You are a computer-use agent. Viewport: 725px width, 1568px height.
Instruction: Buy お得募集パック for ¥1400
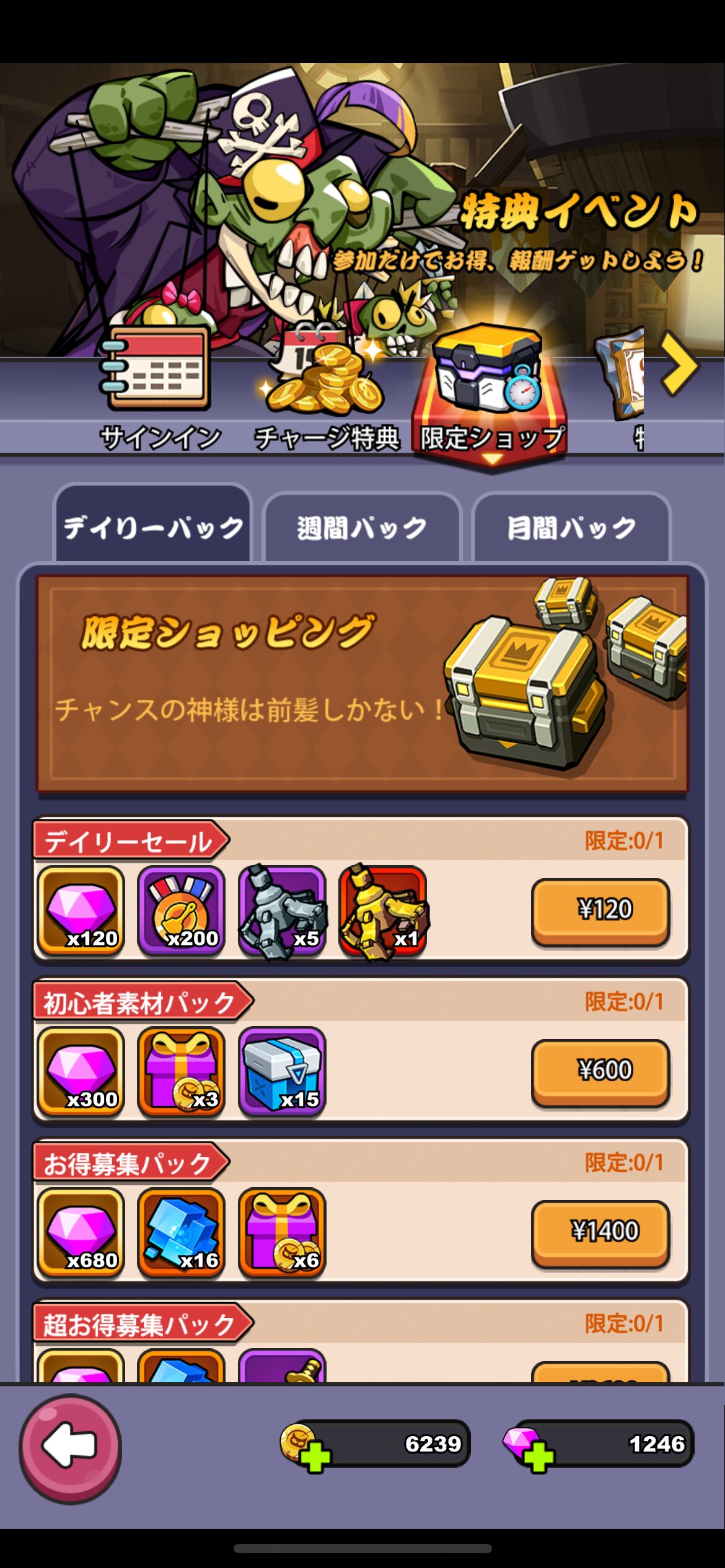tap(600, 1232)
